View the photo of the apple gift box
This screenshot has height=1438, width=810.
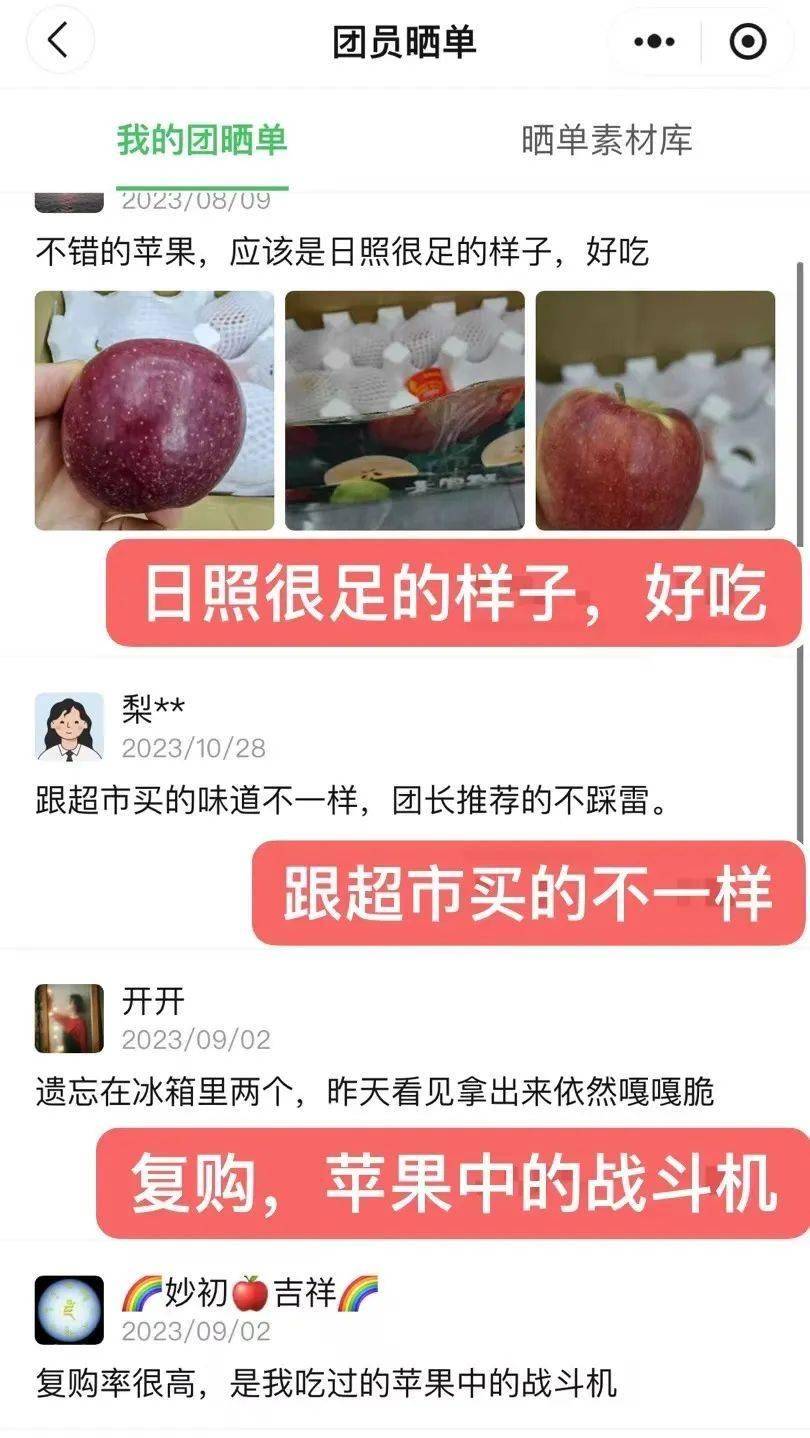405,410
